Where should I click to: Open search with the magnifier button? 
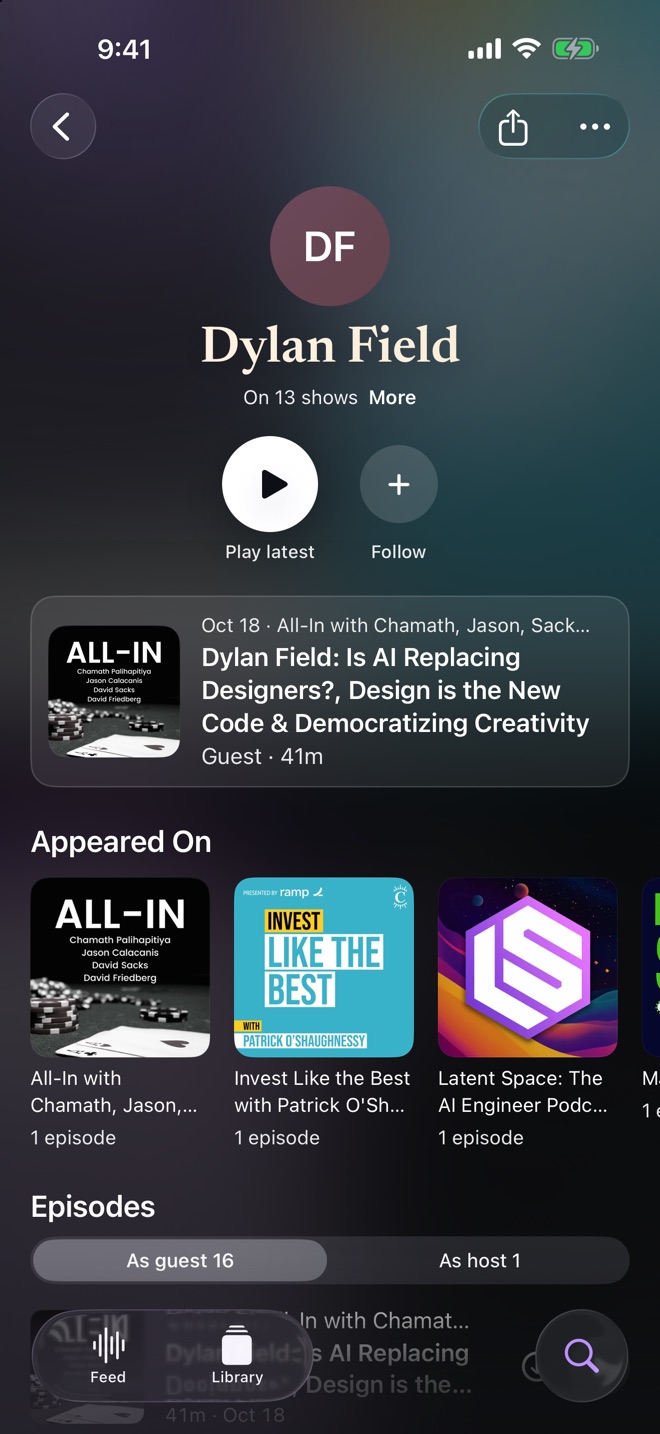coord(582,1356)
